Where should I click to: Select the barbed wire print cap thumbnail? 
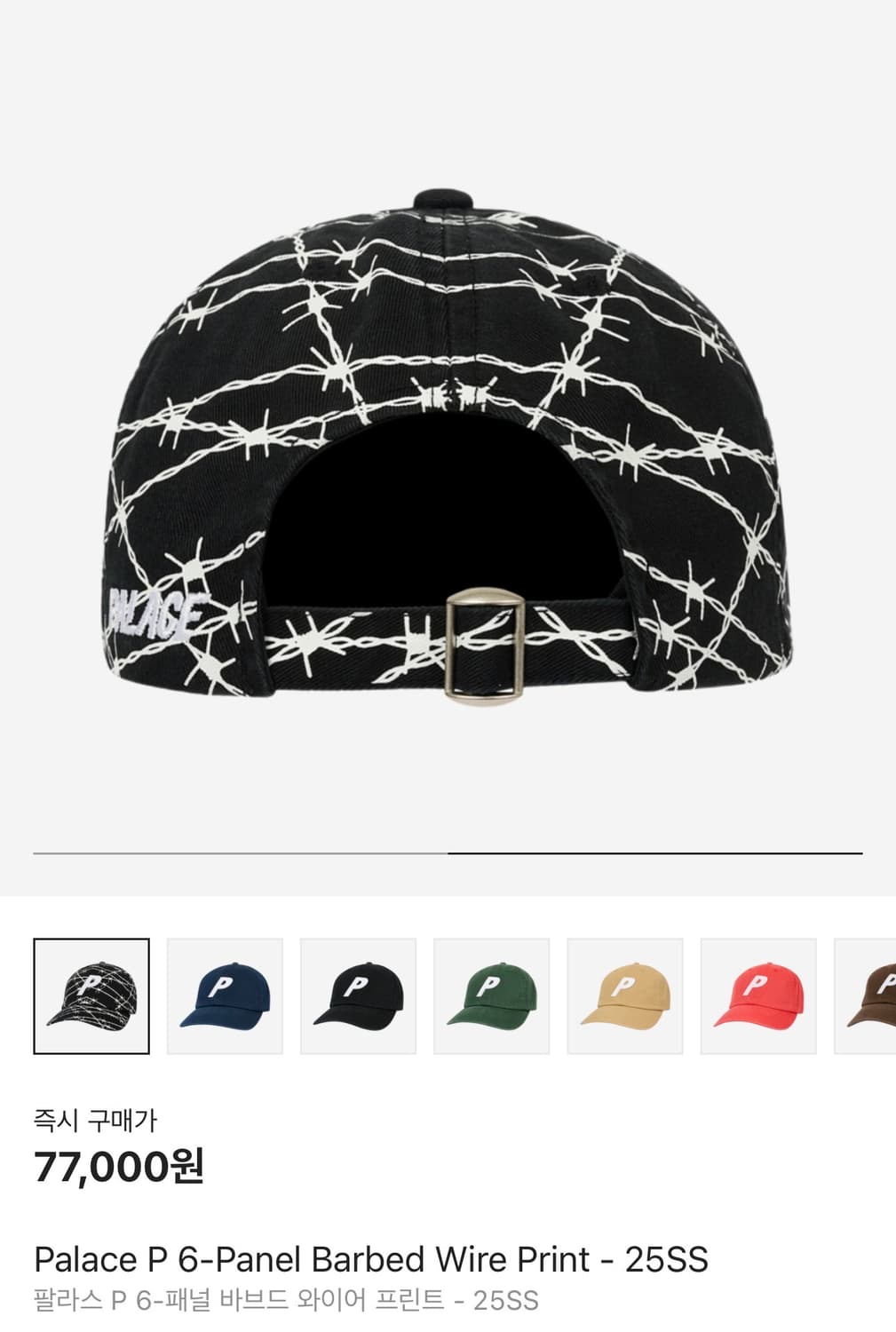(91, 996)
